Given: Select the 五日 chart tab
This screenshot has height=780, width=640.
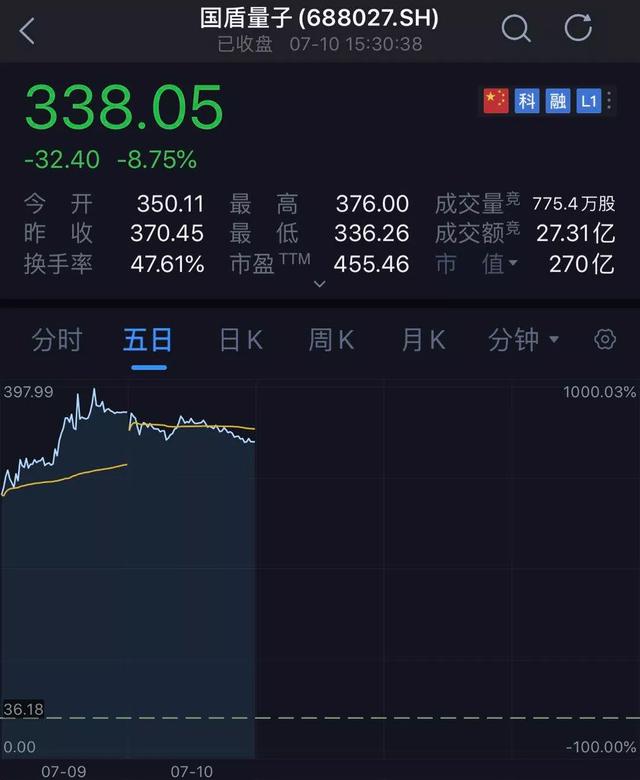Looking at the screenshot, I should click(x=148, y=340).
